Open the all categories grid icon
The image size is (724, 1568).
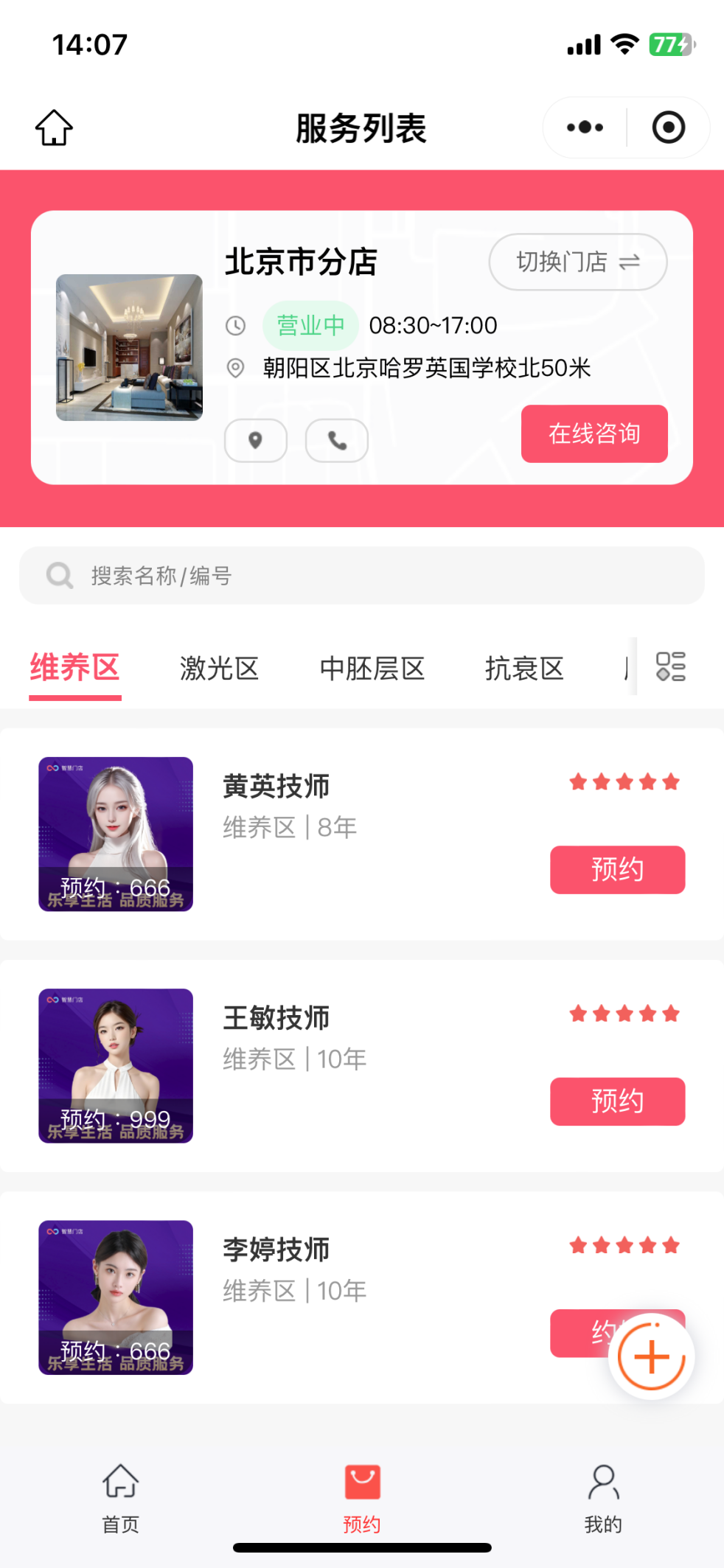(670, 666)
